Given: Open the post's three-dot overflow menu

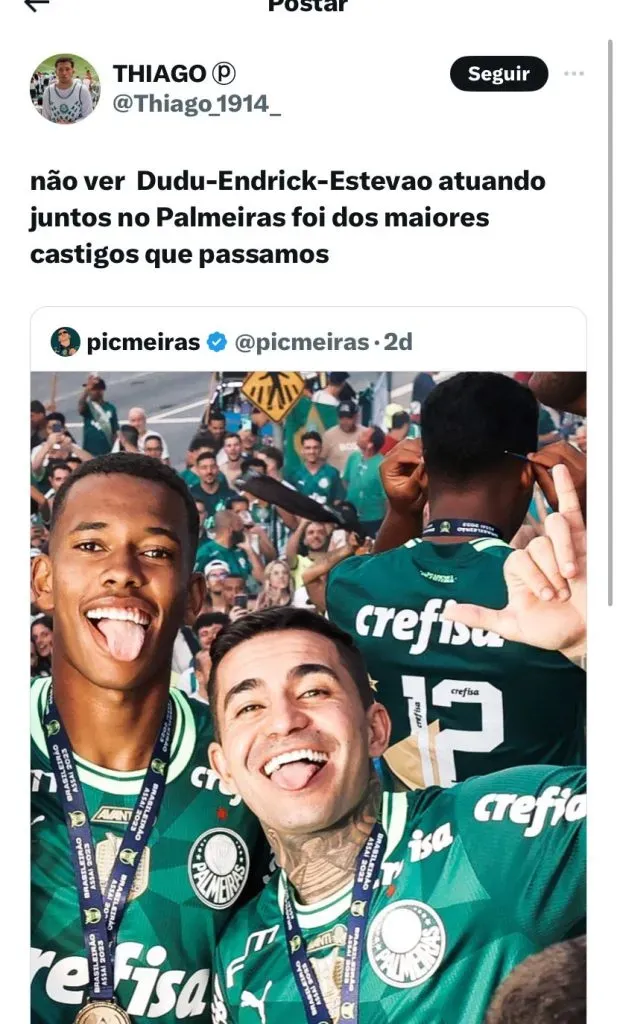Looking at the screenshot, I should click(x=574, y=74).
